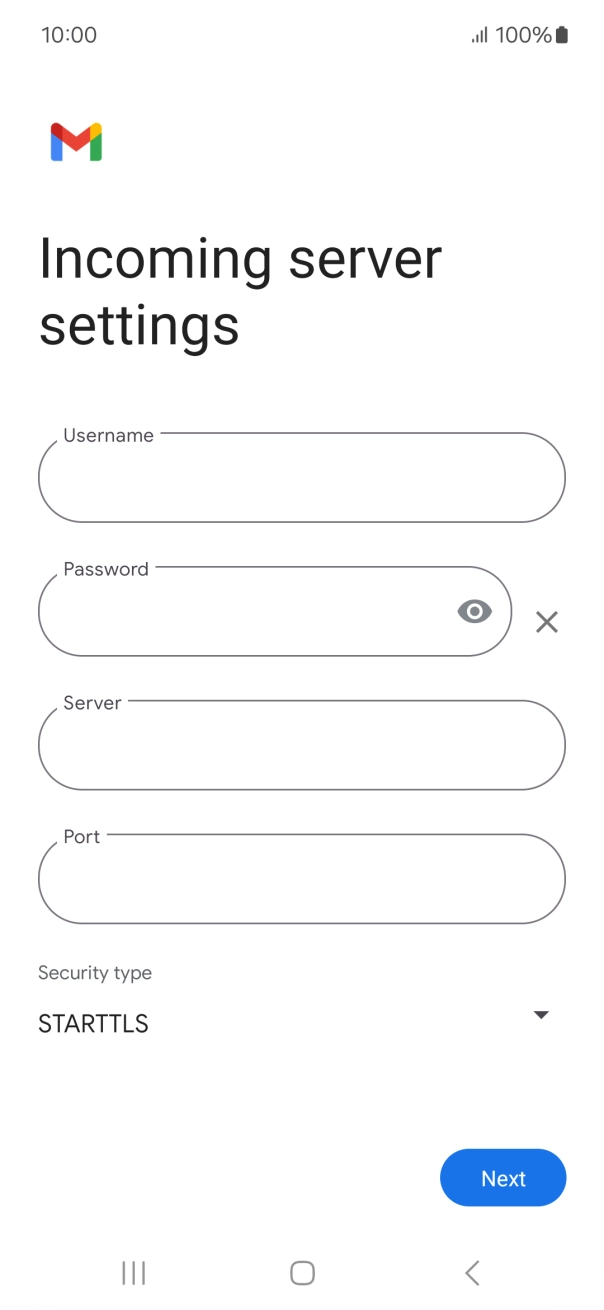This screenshot has width=604, height=1310.
Task: Tap the Username field
Action: [x=302, y=477]
